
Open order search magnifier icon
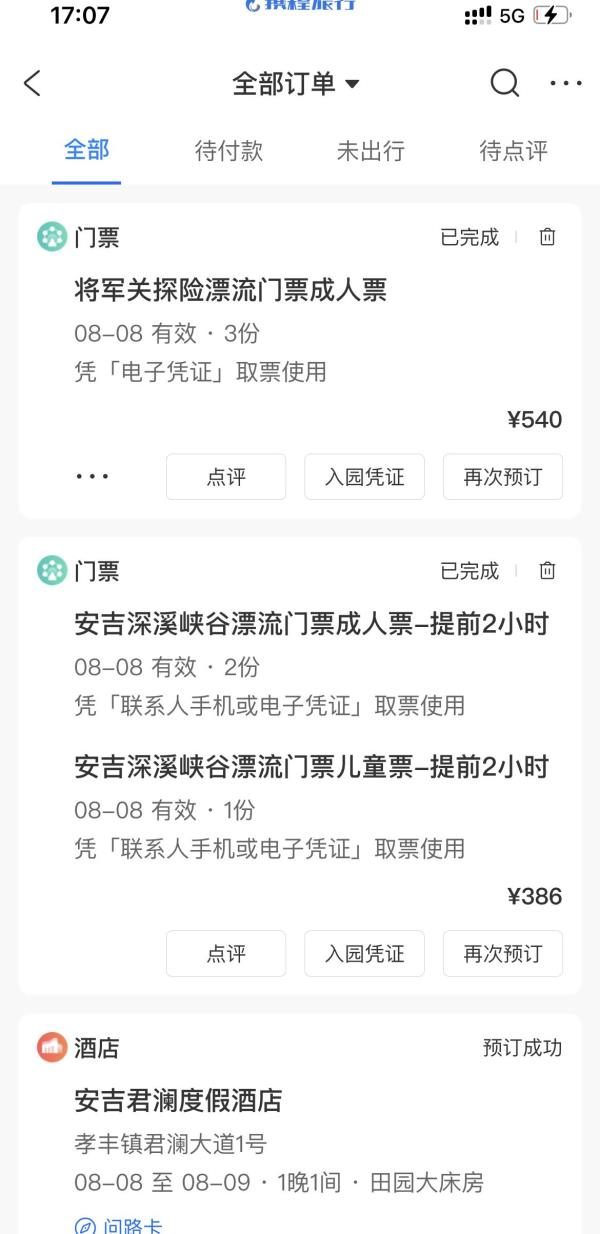505,83
